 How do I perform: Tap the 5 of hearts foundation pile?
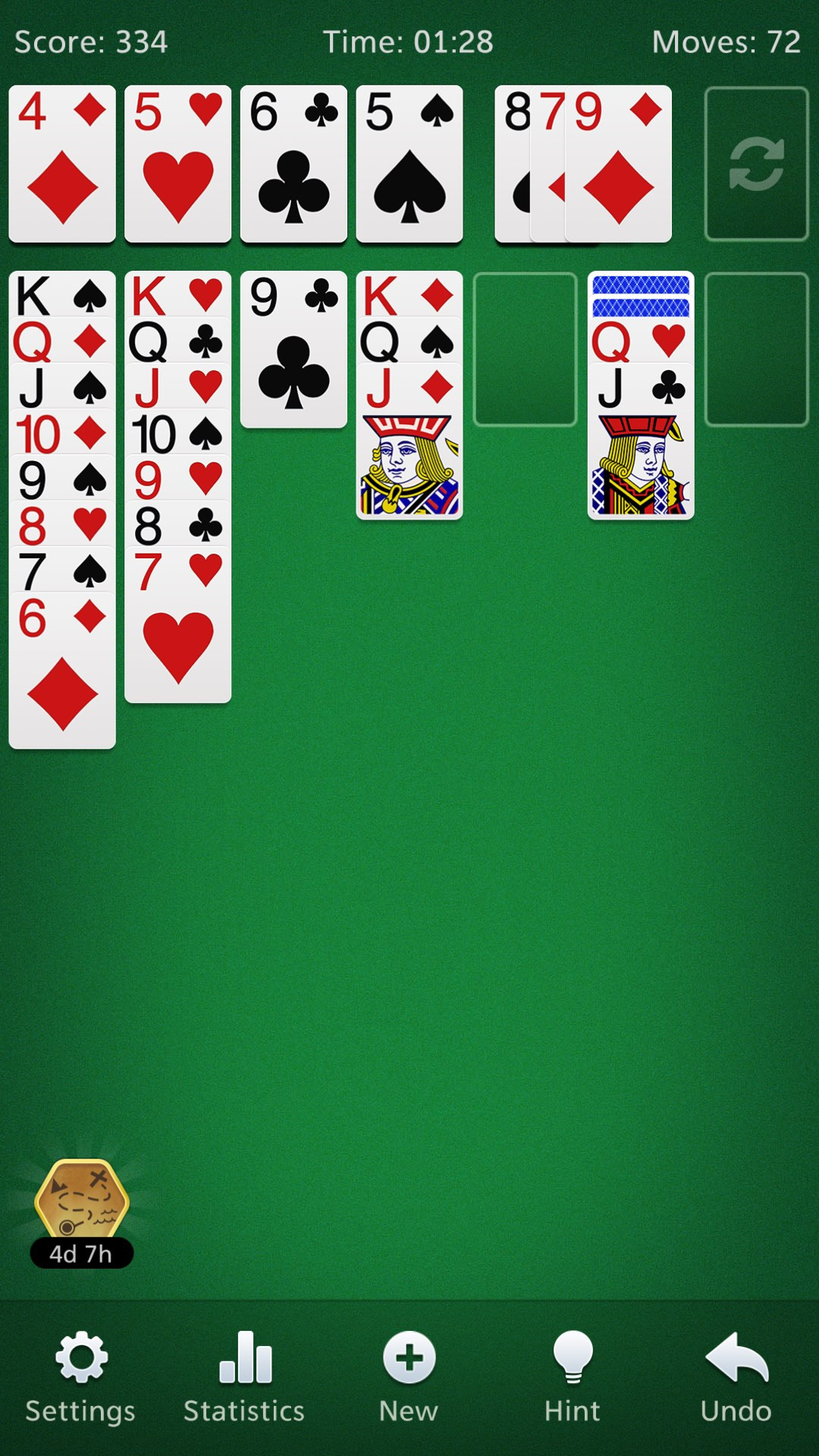[x=177, y=164]
